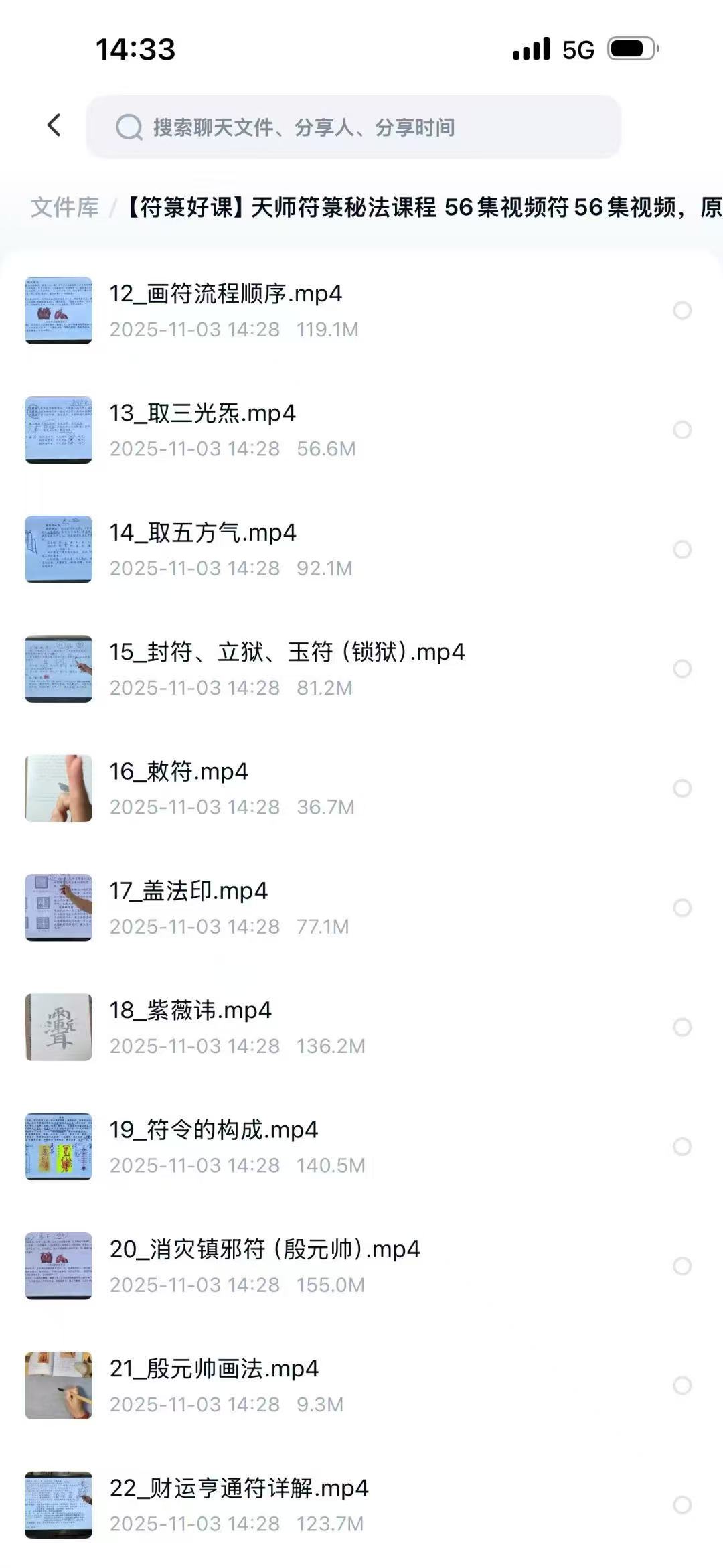Play the 16_敕符.mp4 video
The width and height of the screenshot is (723, 1568).
pos(179,772)
